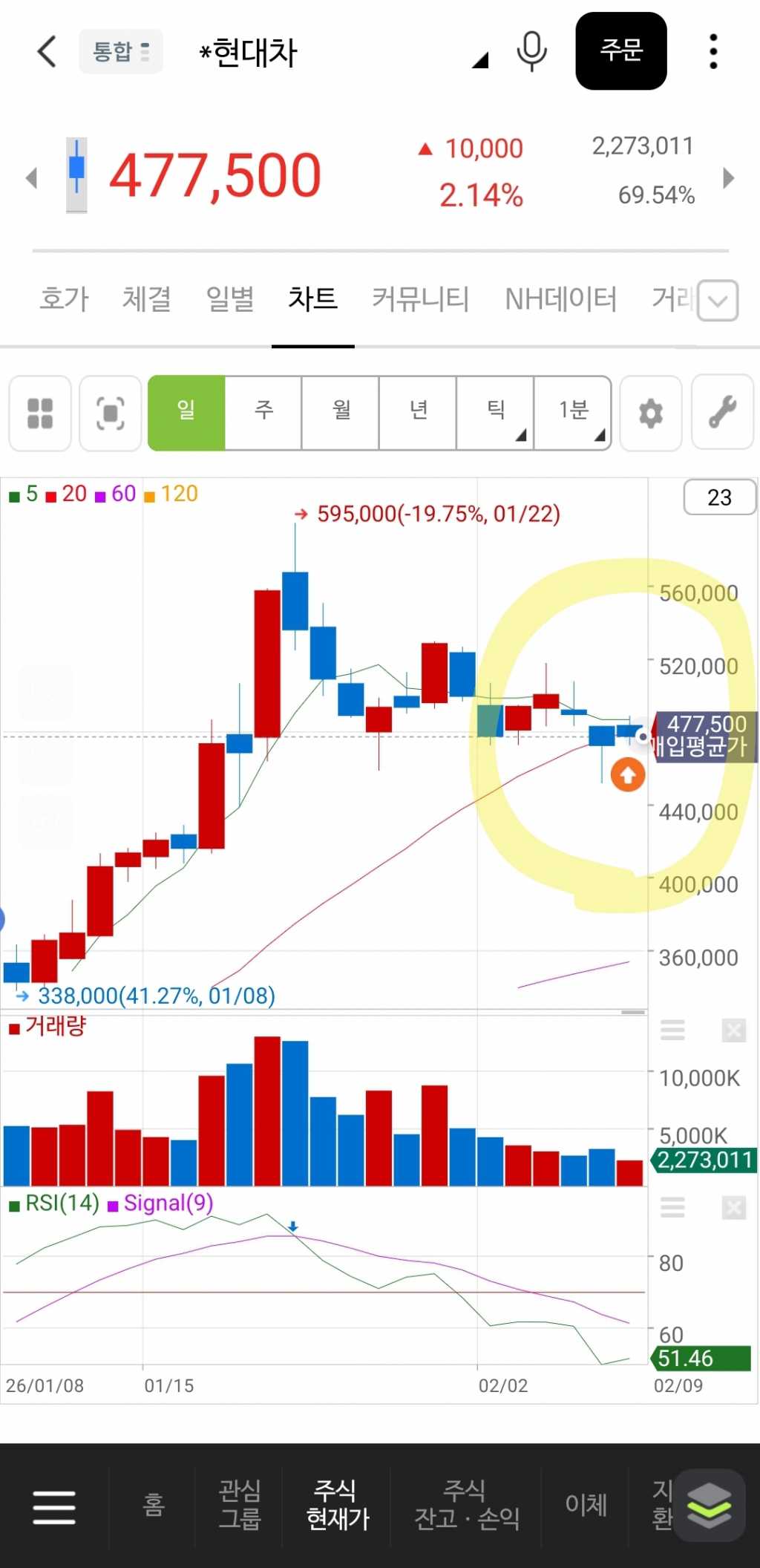The width and height of the screenshot is (760, 1568).
Task: Open chart settings gear
Action: (651, 413)
